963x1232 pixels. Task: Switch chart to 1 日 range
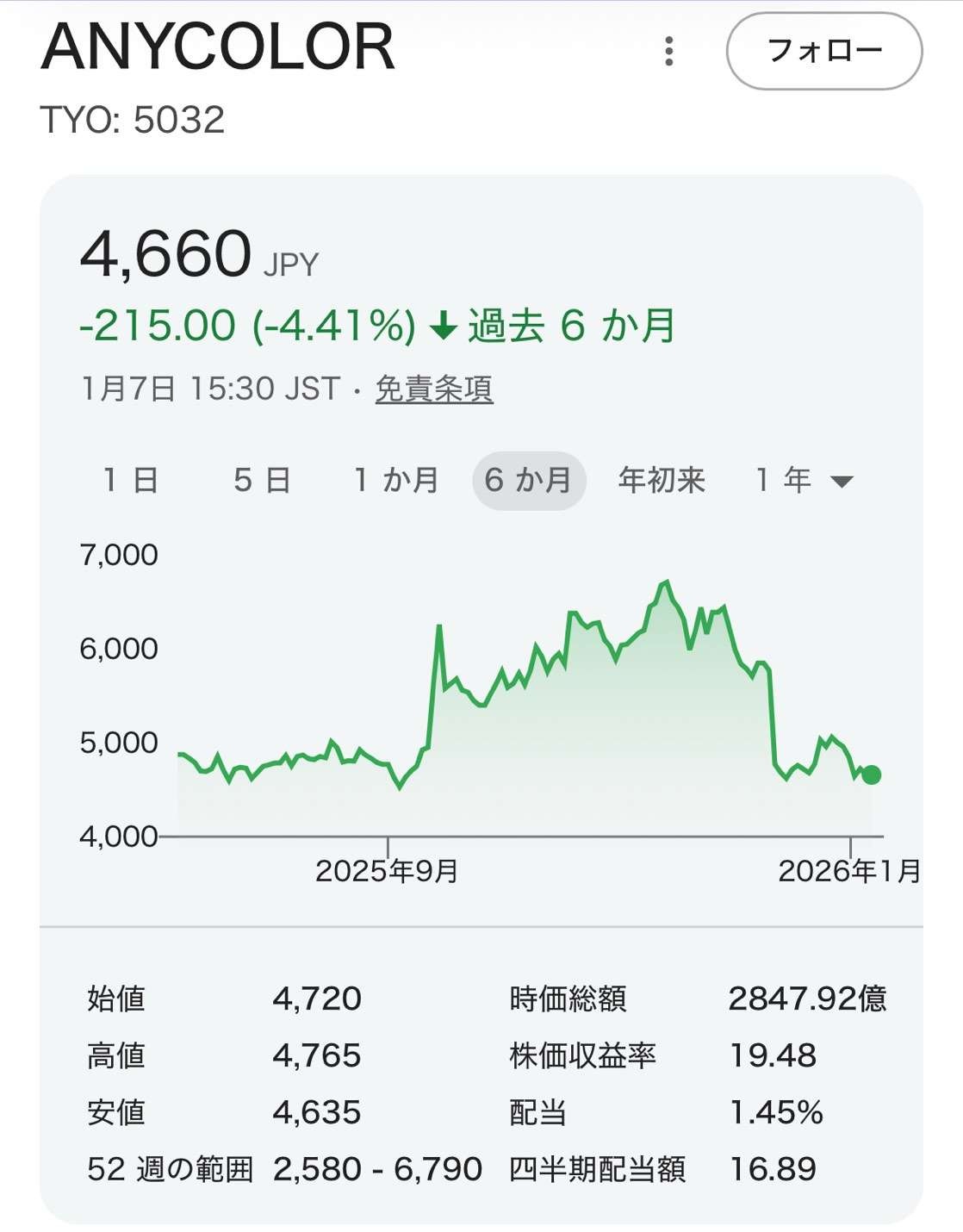pyautogui.click(x=131, y=480)
